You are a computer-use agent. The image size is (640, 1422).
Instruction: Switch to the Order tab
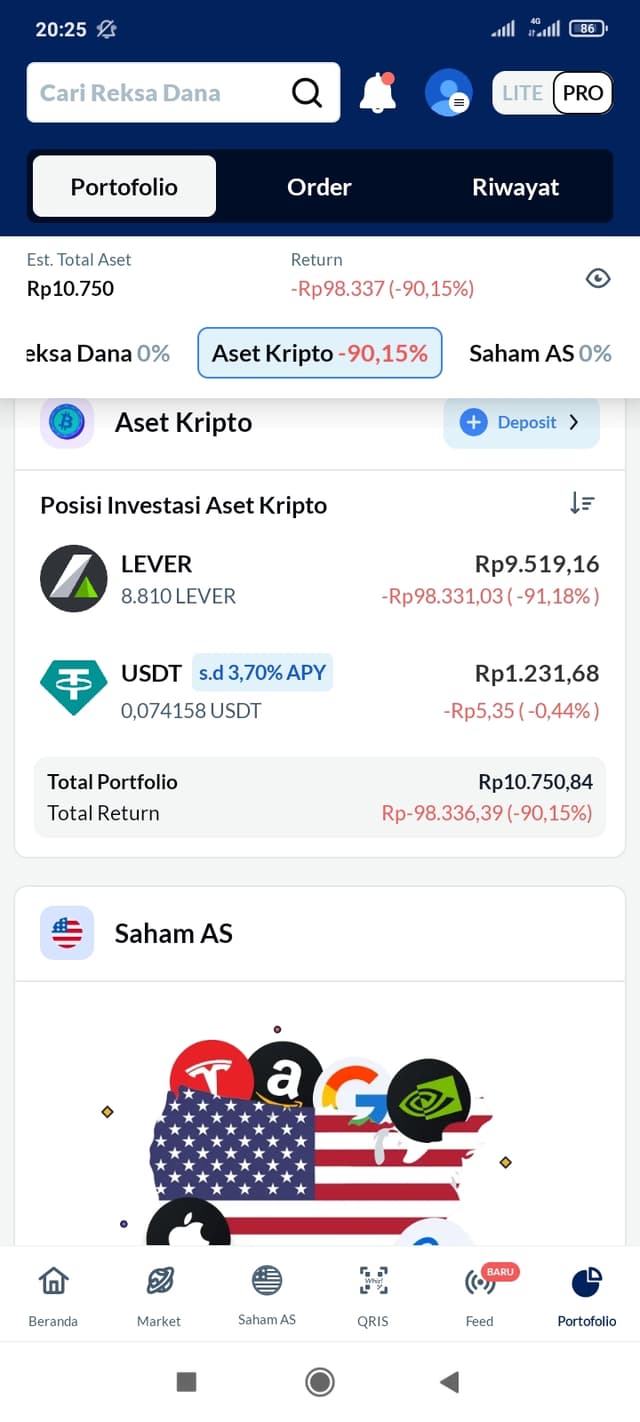pyautogui.click(x=319, y=187)
